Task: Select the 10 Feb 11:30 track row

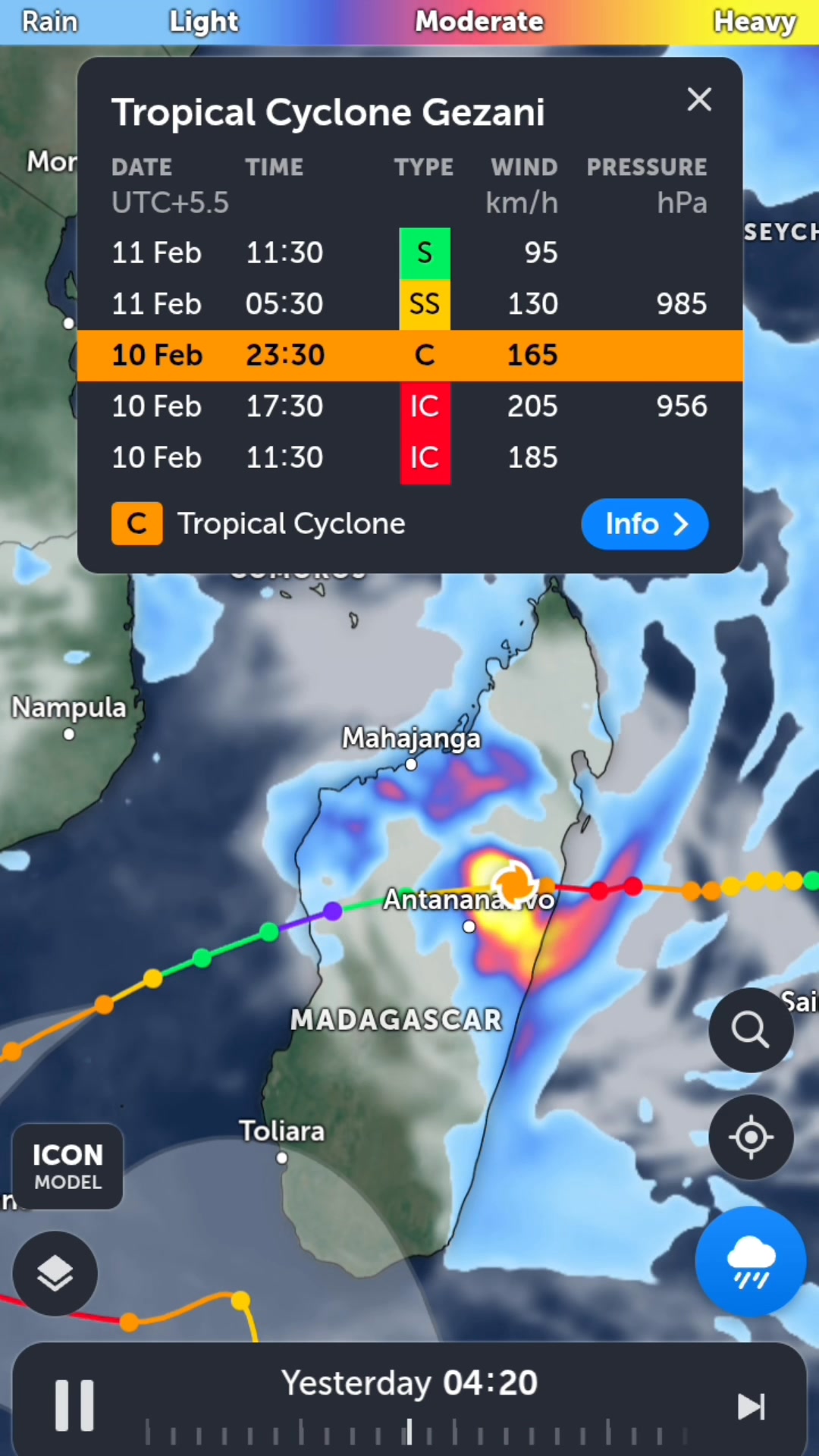Action: click(x=409, y=458)
